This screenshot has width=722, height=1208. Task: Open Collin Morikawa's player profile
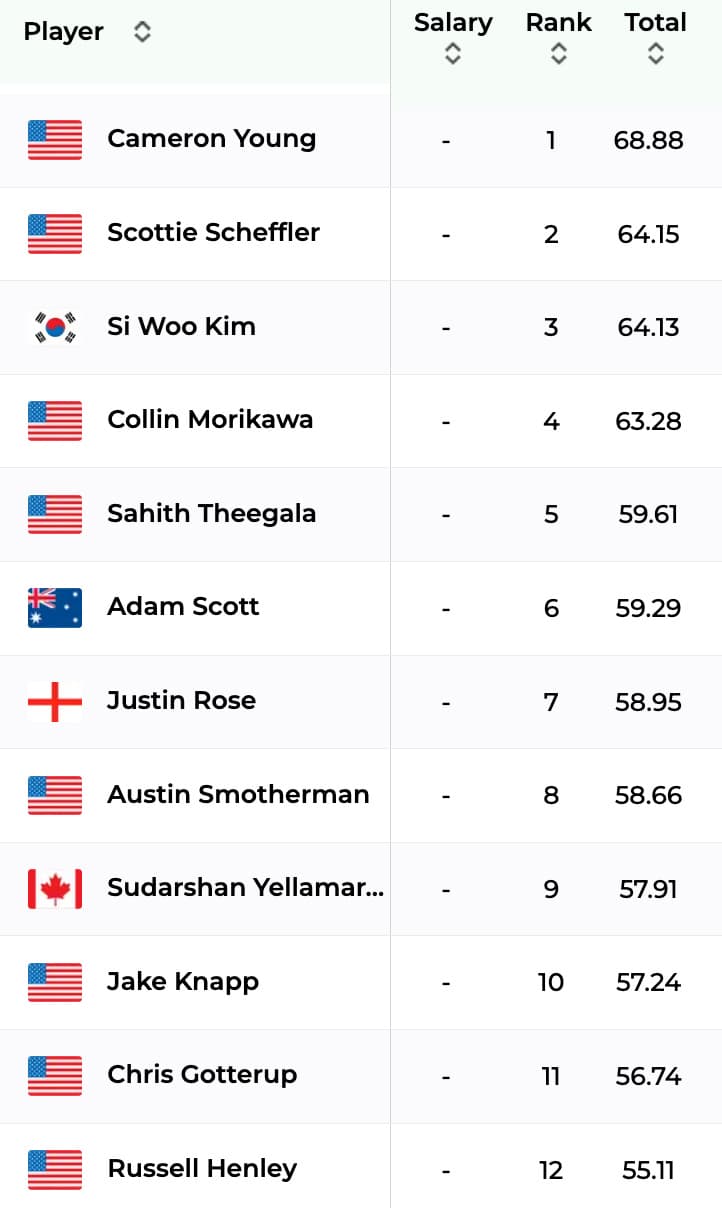[209, 421]
